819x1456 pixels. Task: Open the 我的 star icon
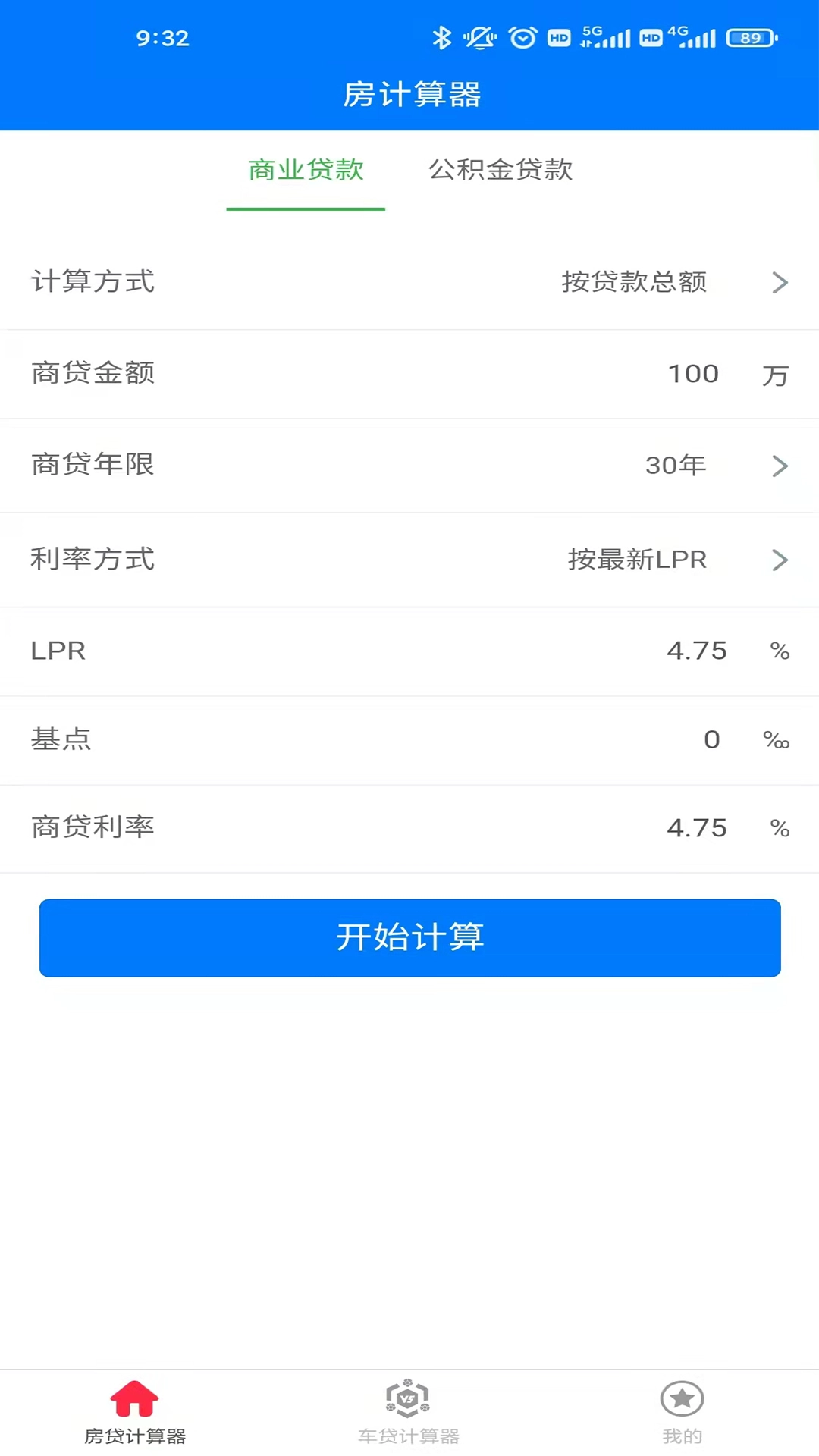click(680, 1401)
